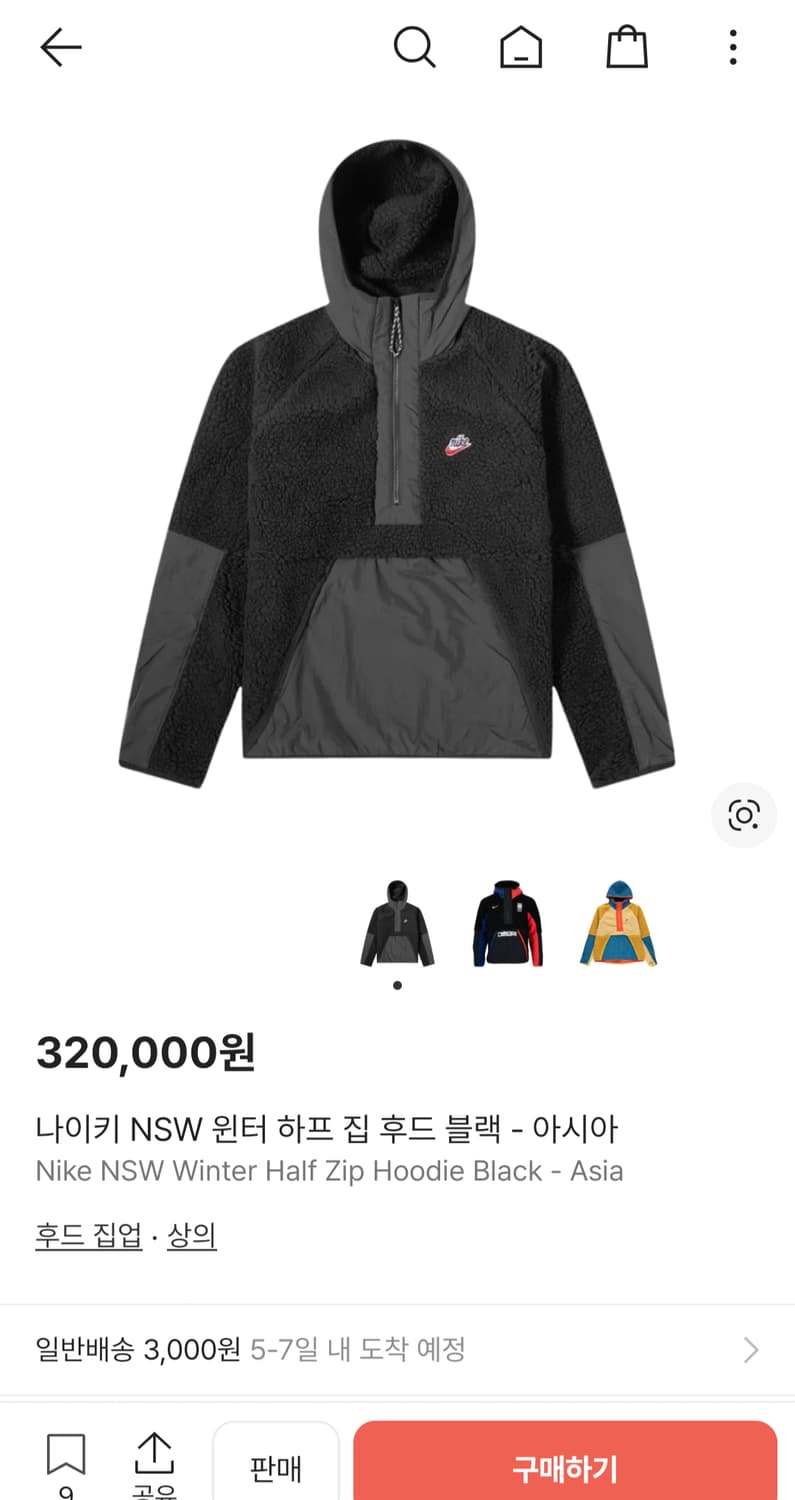Screen dimensions: 795x1500
Task: Select the yellow colorway thumbnail
Action: coord(616,922)
